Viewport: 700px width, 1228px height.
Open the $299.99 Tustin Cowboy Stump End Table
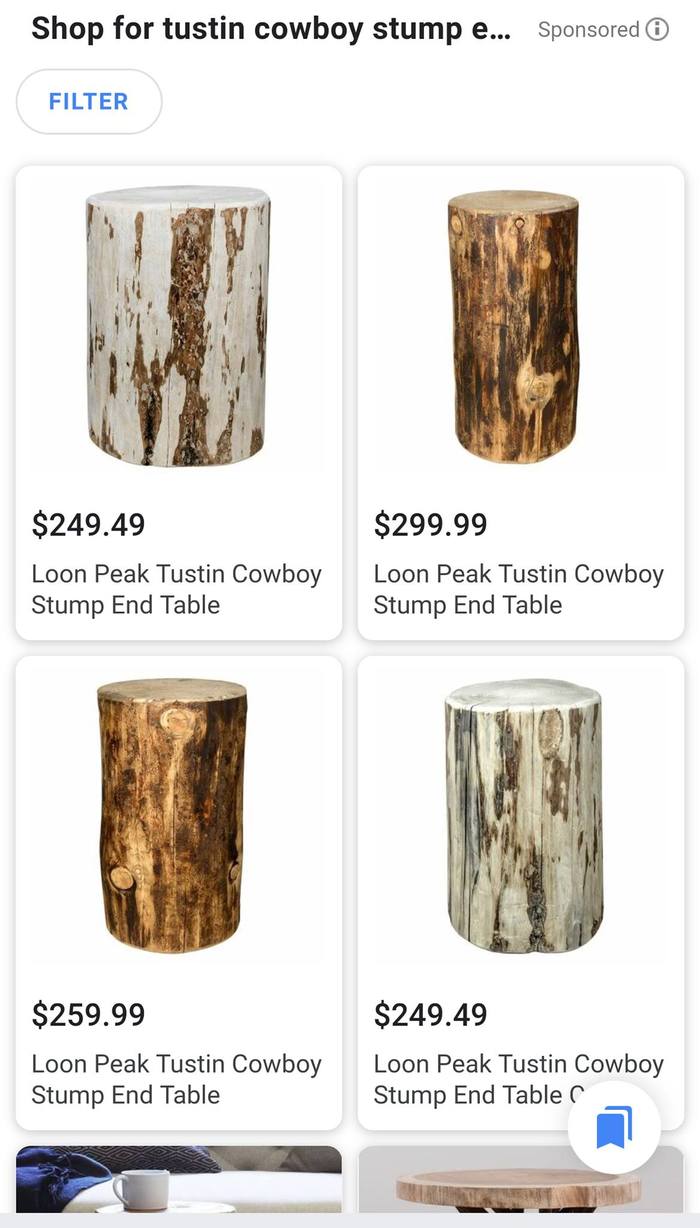pyautogui.click(x=521, y=403)
